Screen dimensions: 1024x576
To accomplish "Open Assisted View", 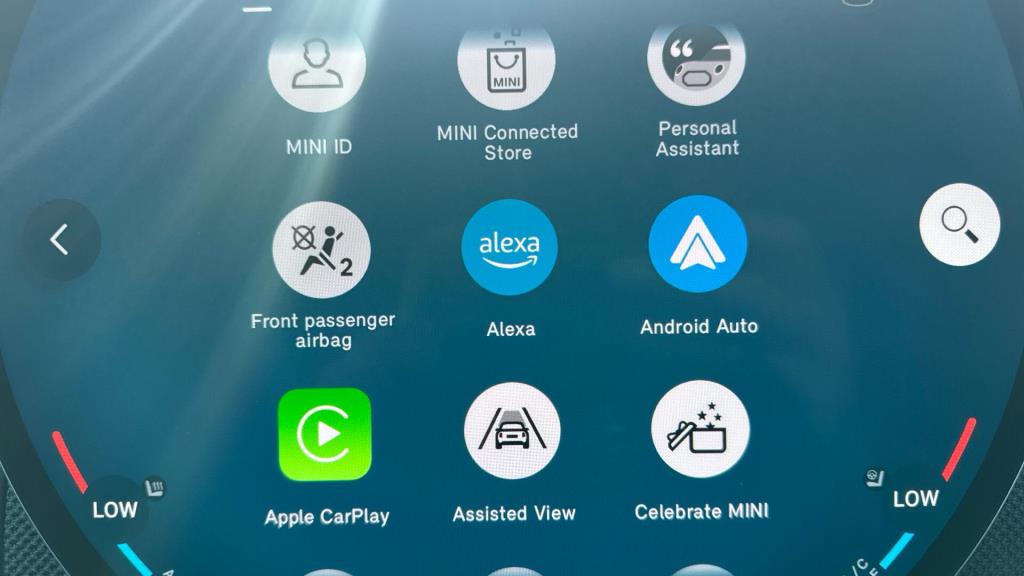I will 512,431.
